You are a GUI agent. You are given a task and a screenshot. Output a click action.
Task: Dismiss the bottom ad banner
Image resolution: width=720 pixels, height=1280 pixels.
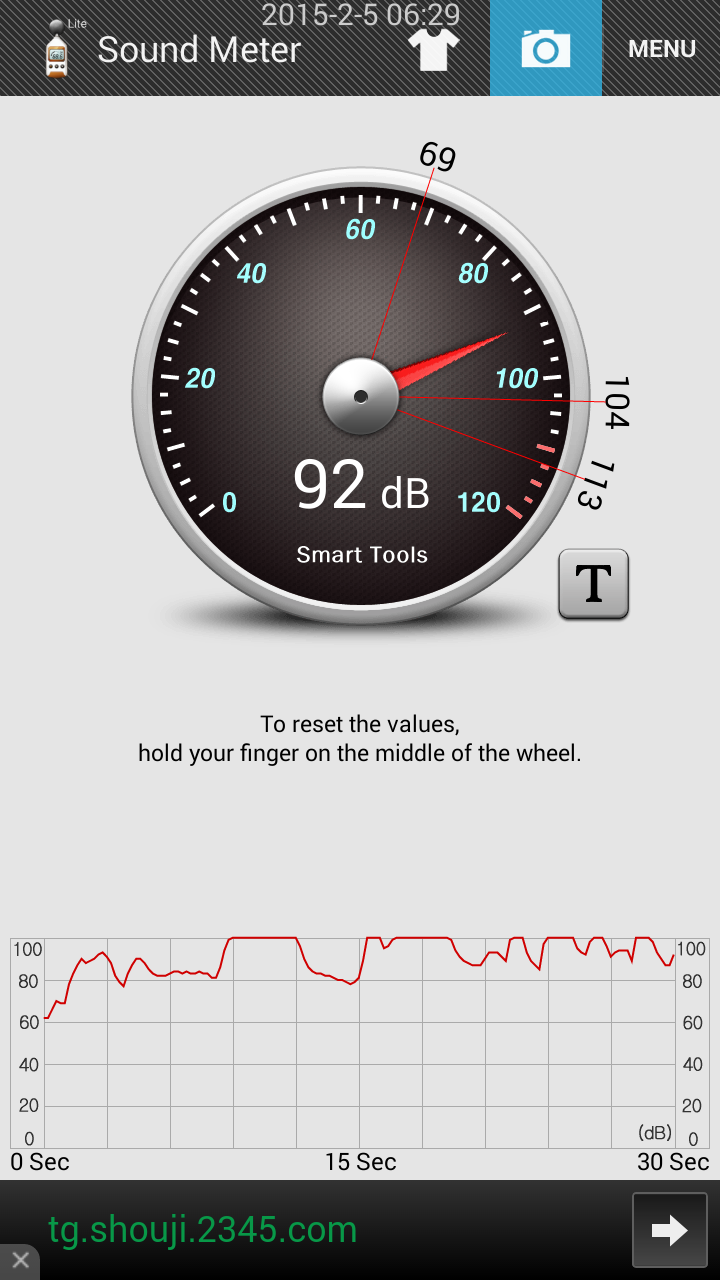20,1261
